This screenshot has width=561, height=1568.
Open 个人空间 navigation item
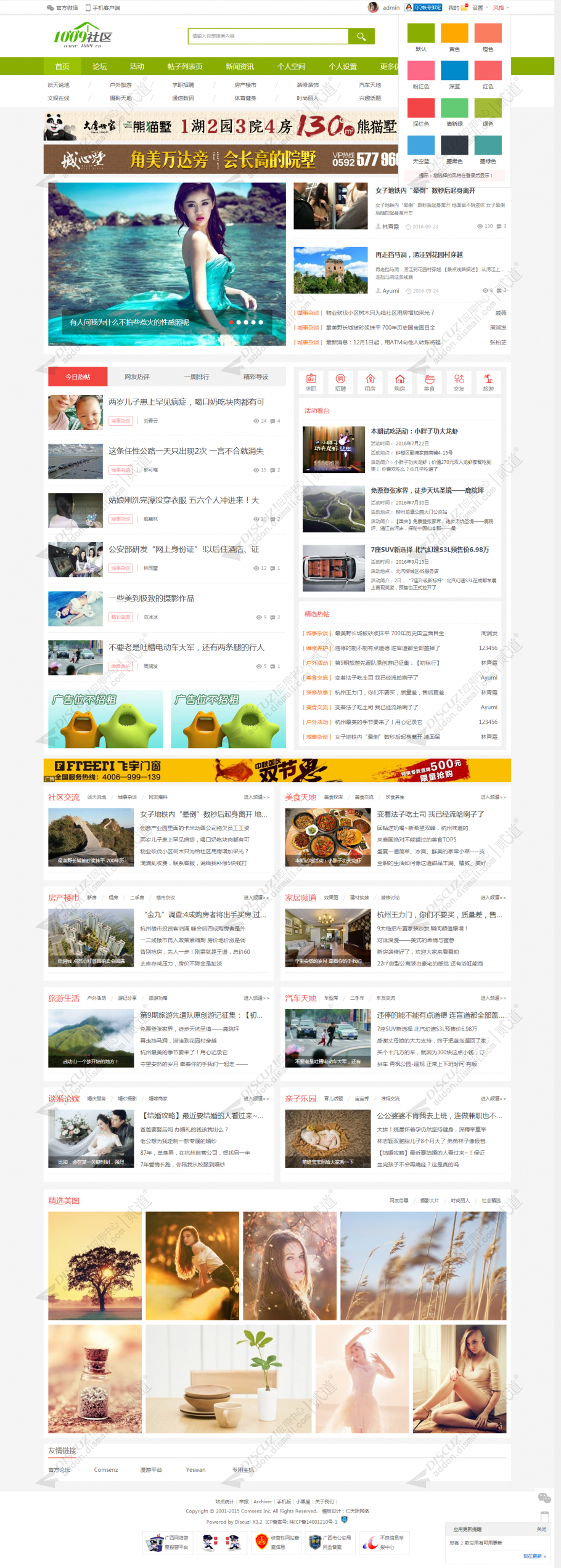click(x=291, y=67)
